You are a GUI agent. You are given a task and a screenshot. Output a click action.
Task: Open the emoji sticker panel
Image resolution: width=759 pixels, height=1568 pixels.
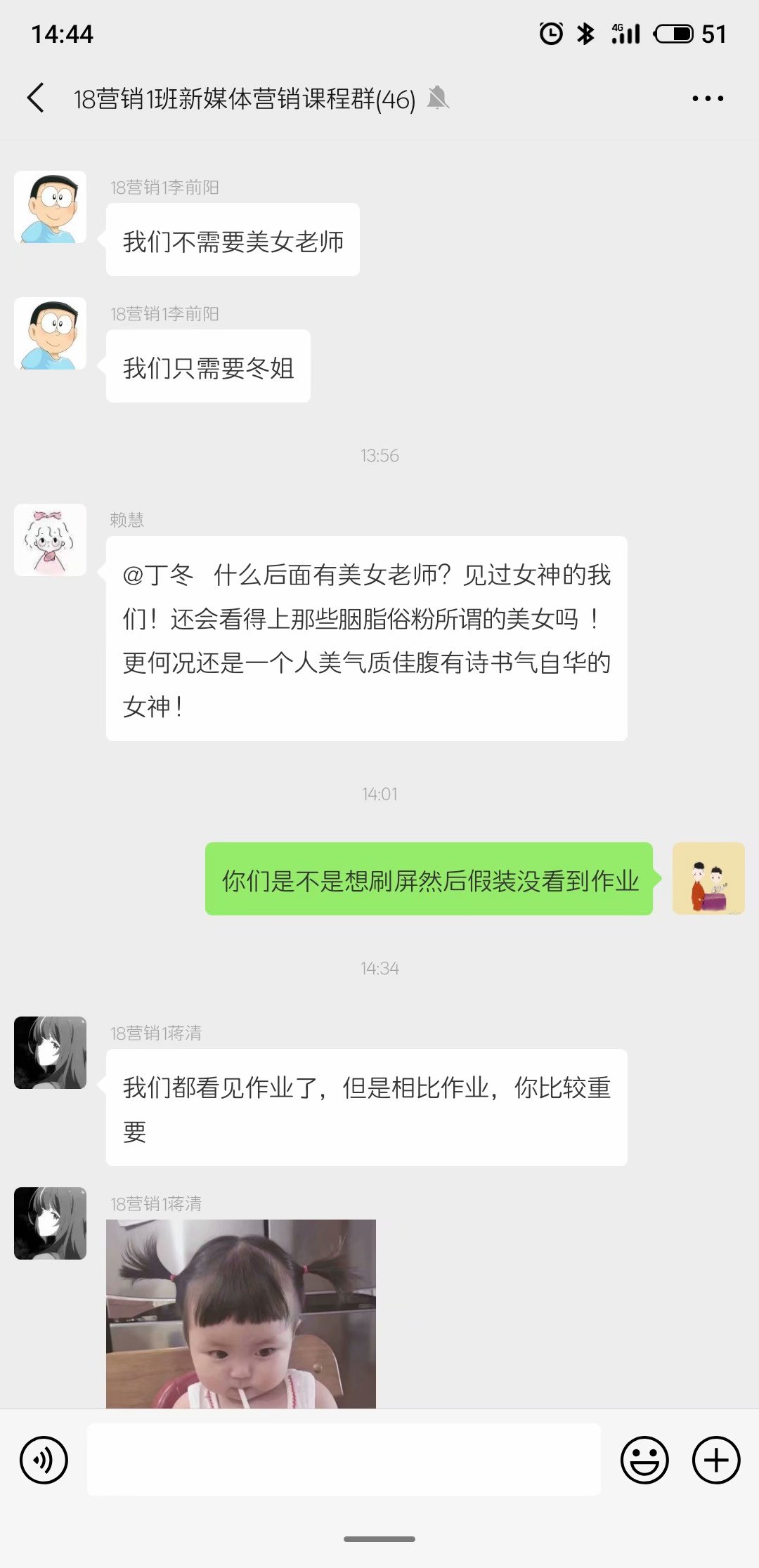pos(644,1460)
